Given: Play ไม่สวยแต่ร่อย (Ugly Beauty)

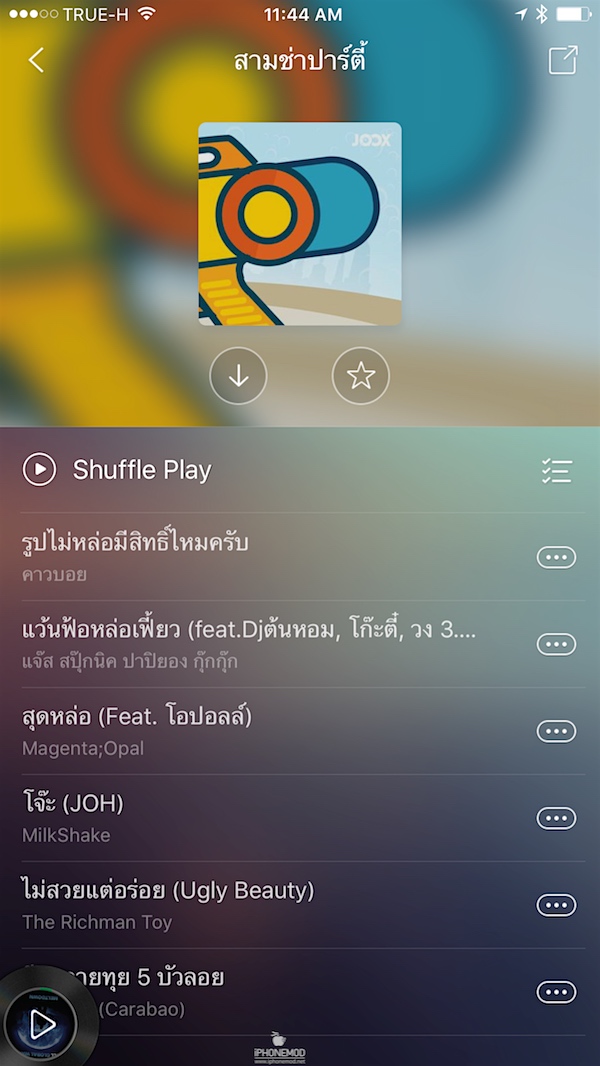Looking at the screenshot, I should (x=200, y=904).
